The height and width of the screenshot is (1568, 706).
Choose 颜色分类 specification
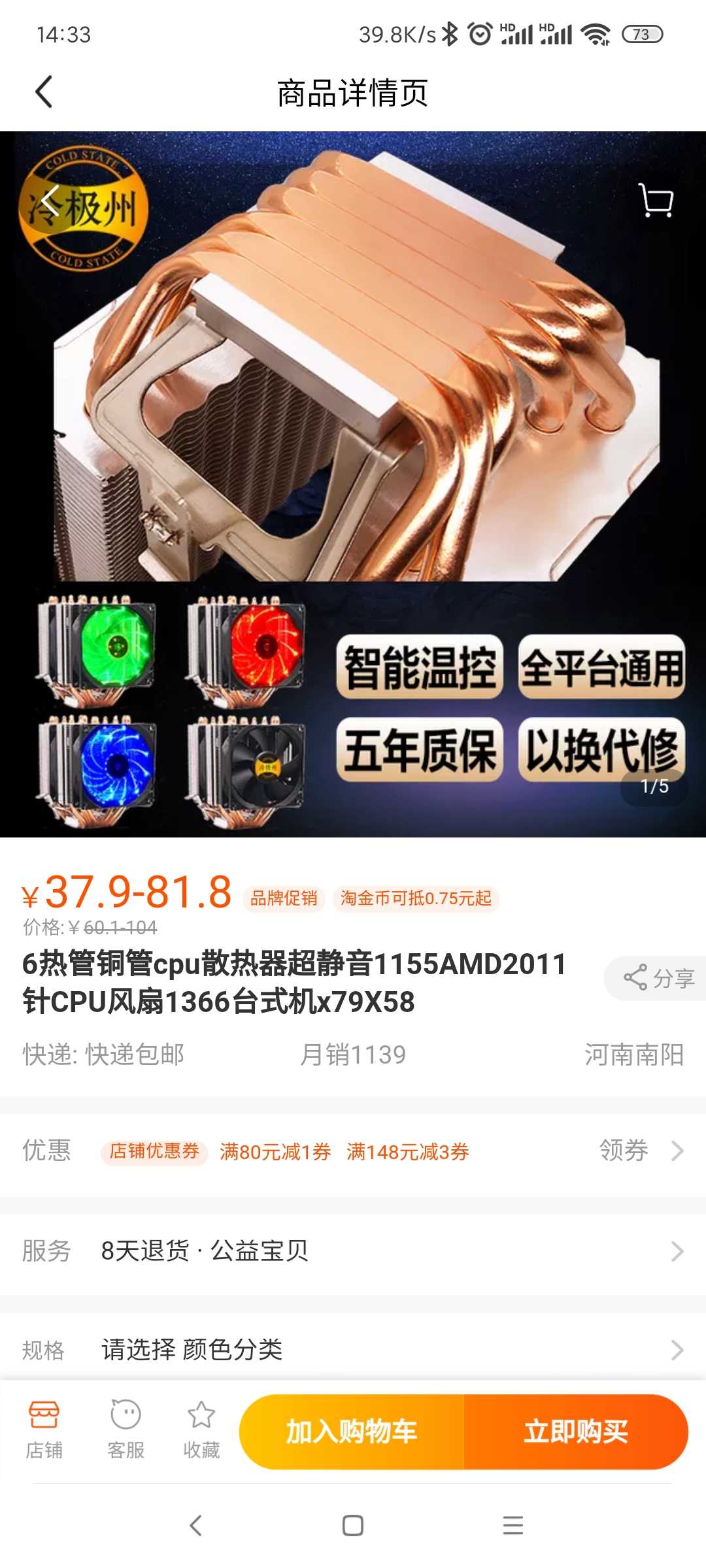[353, 1349]
